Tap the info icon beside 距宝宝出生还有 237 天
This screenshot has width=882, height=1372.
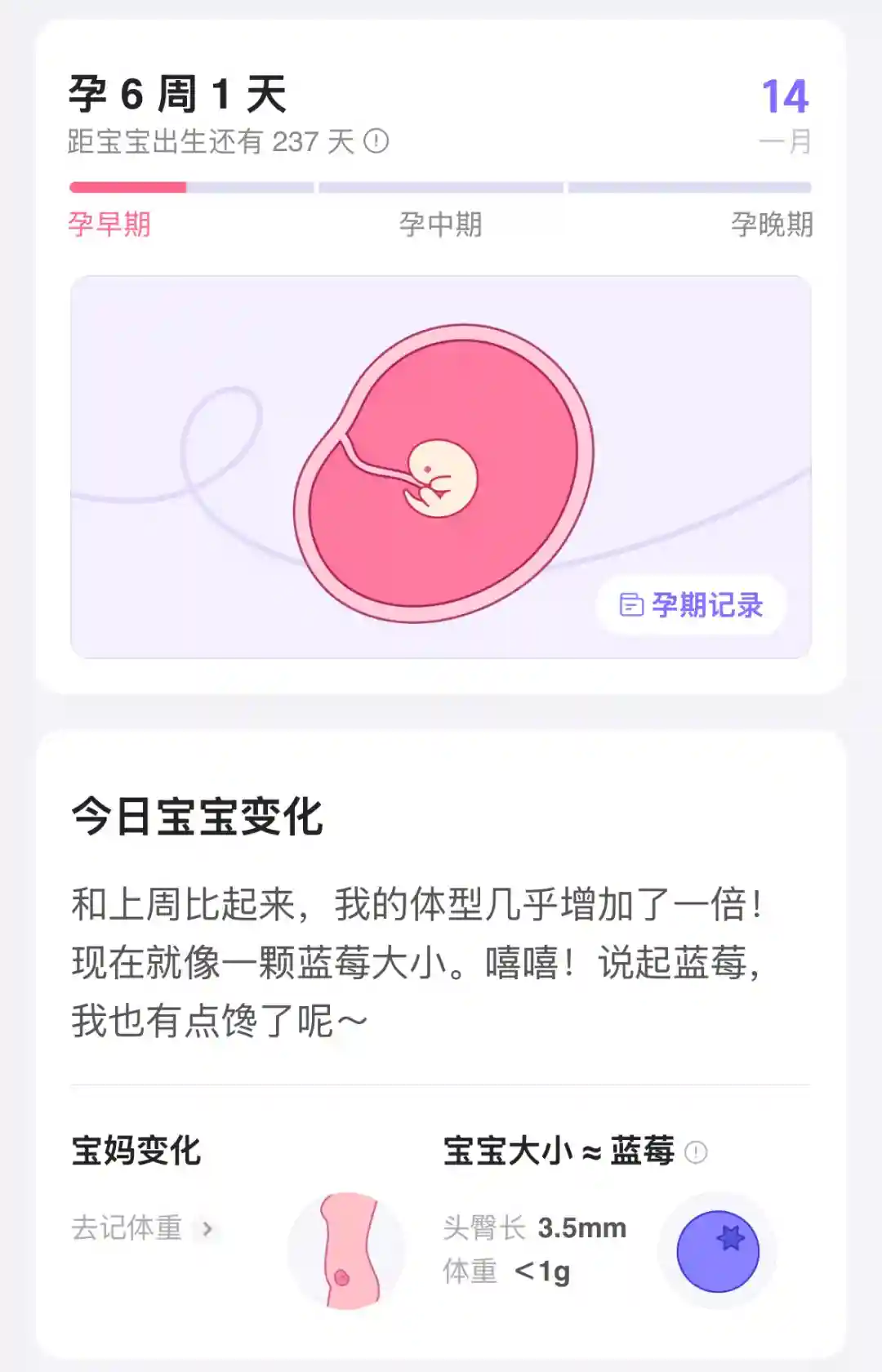(x=376, y=141)
